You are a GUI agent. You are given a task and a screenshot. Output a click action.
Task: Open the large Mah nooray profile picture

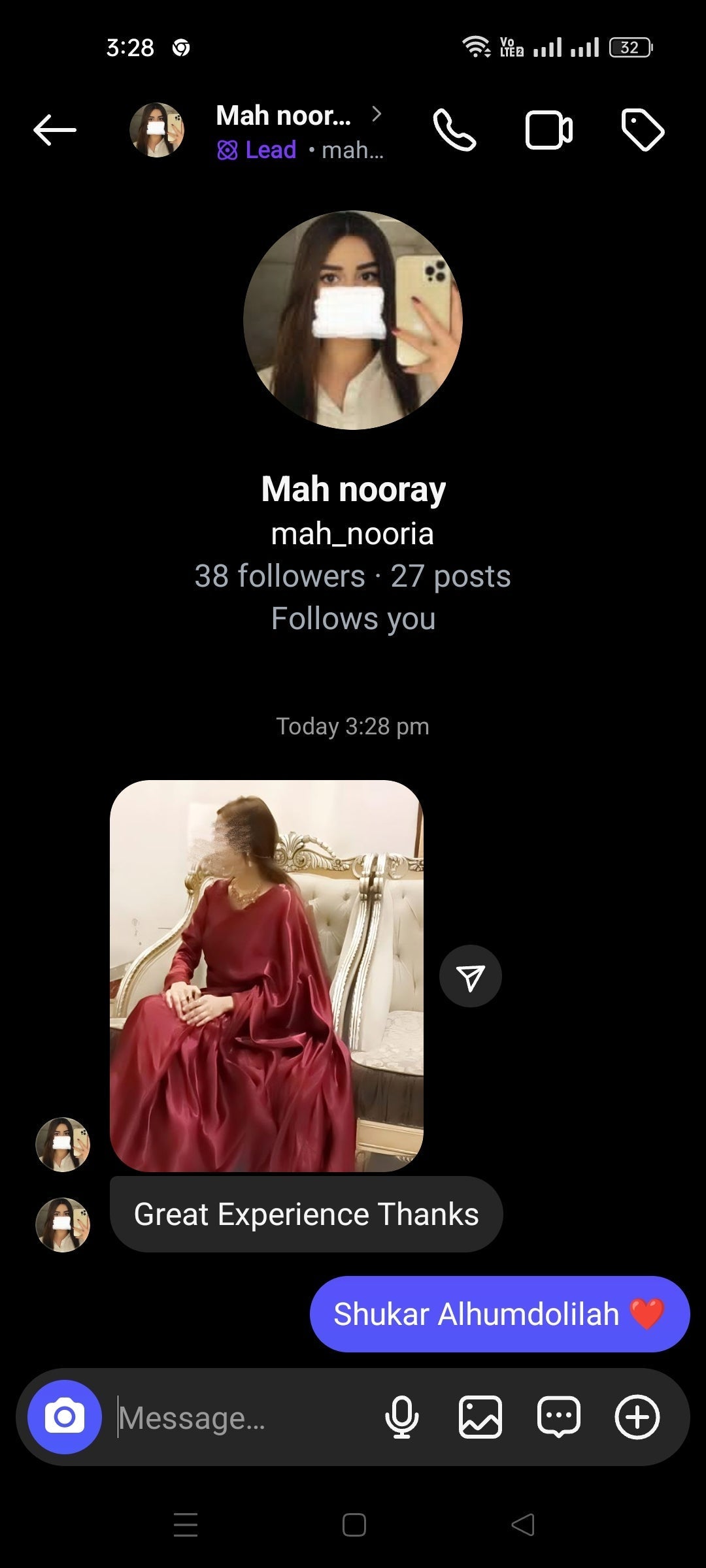pyautogui.click(x=353, y=320)
